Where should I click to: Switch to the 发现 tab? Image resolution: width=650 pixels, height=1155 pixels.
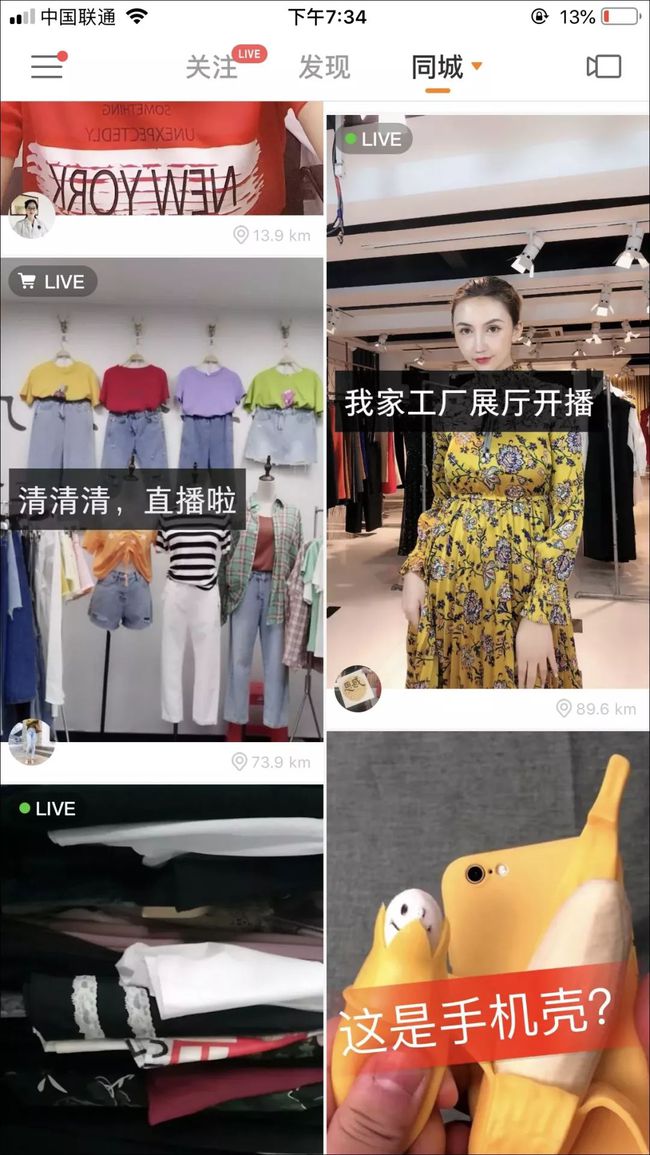pos(324,67)
